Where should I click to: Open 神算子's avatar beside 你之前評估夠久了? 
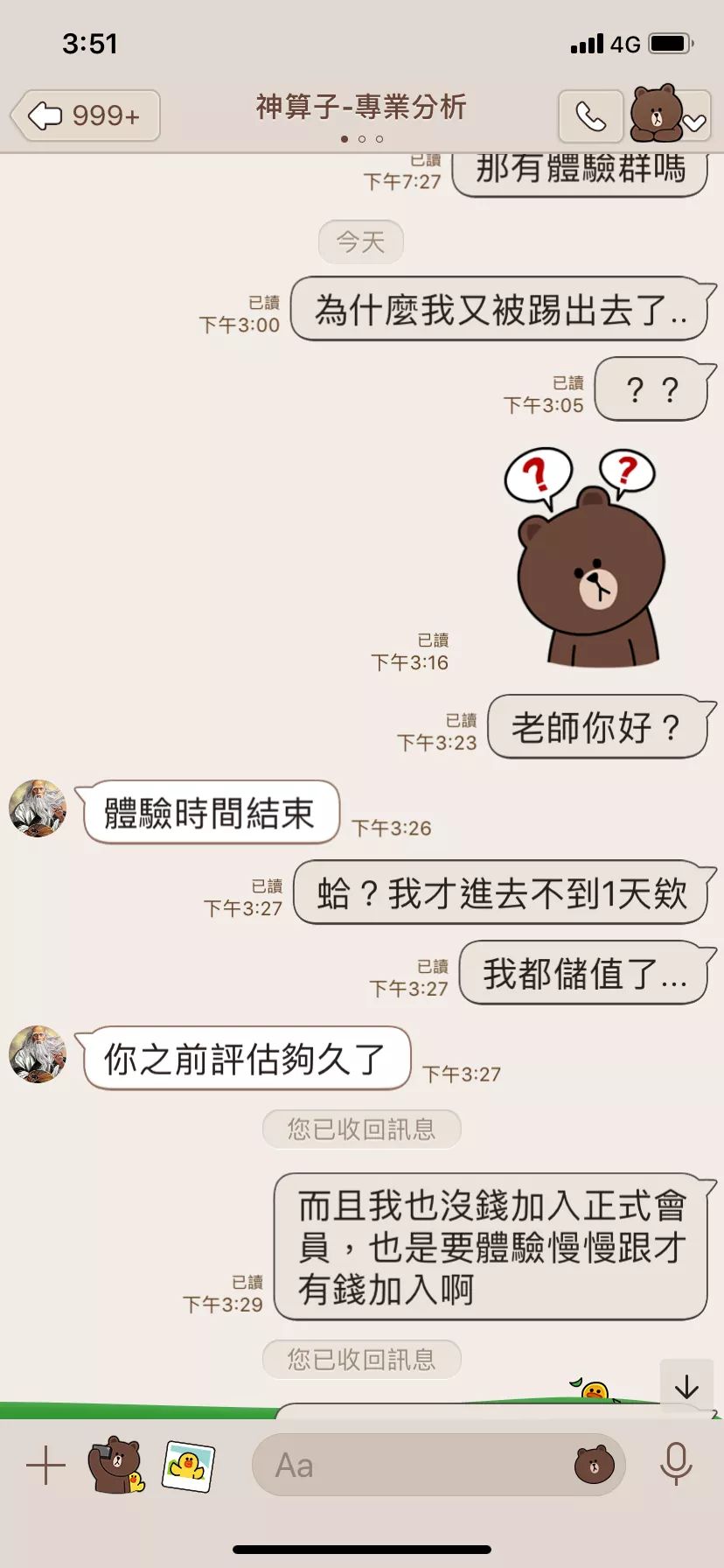(x=38, y=1054)
